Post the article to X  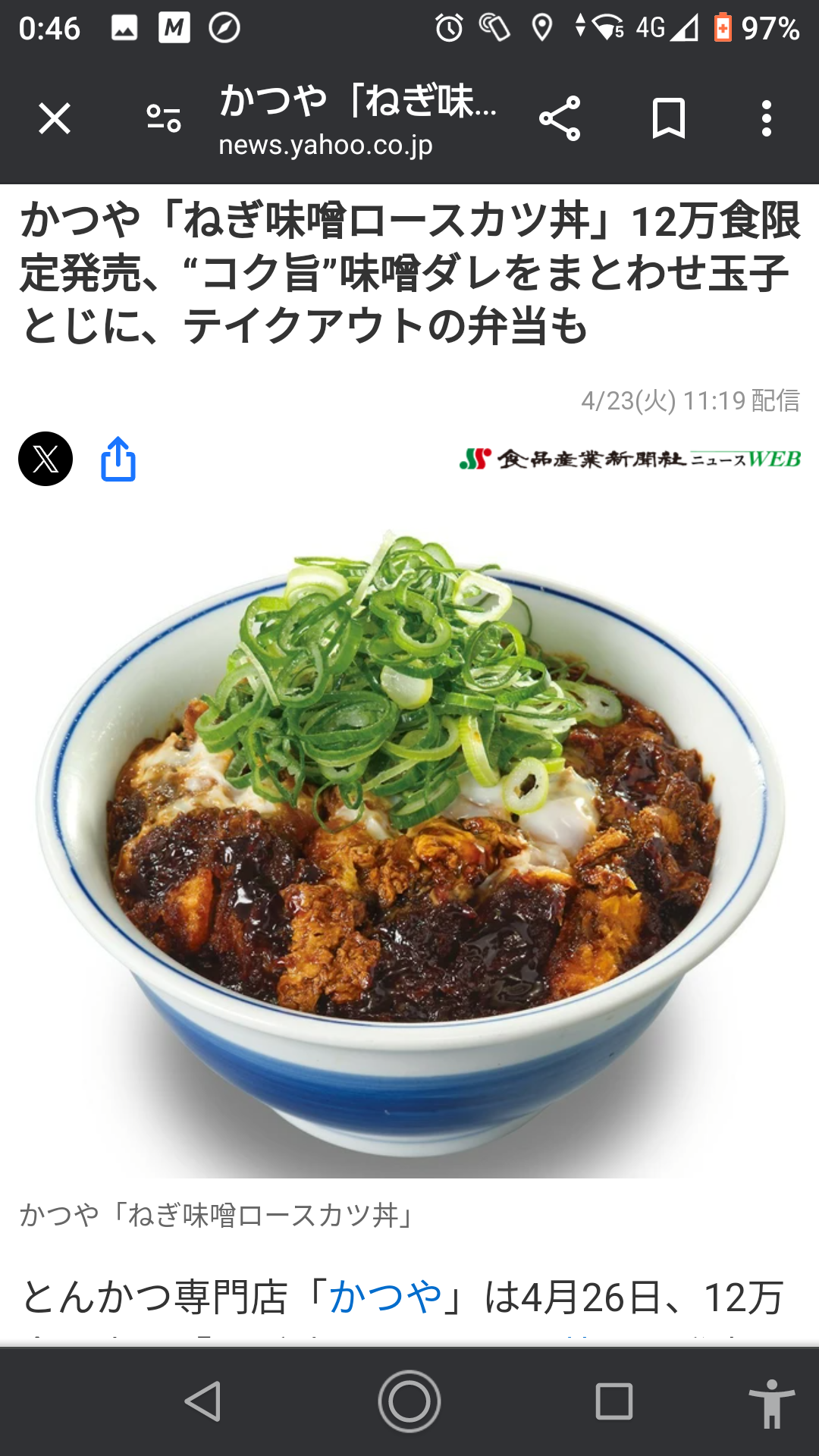tap(45, 459)
